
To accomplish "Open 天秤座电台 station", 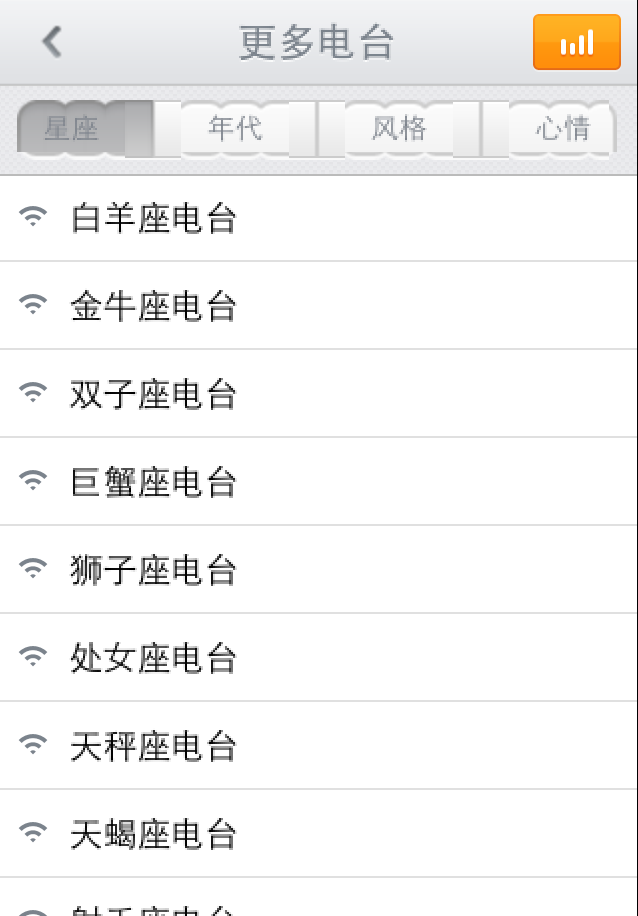I will [x=153, y=746].
